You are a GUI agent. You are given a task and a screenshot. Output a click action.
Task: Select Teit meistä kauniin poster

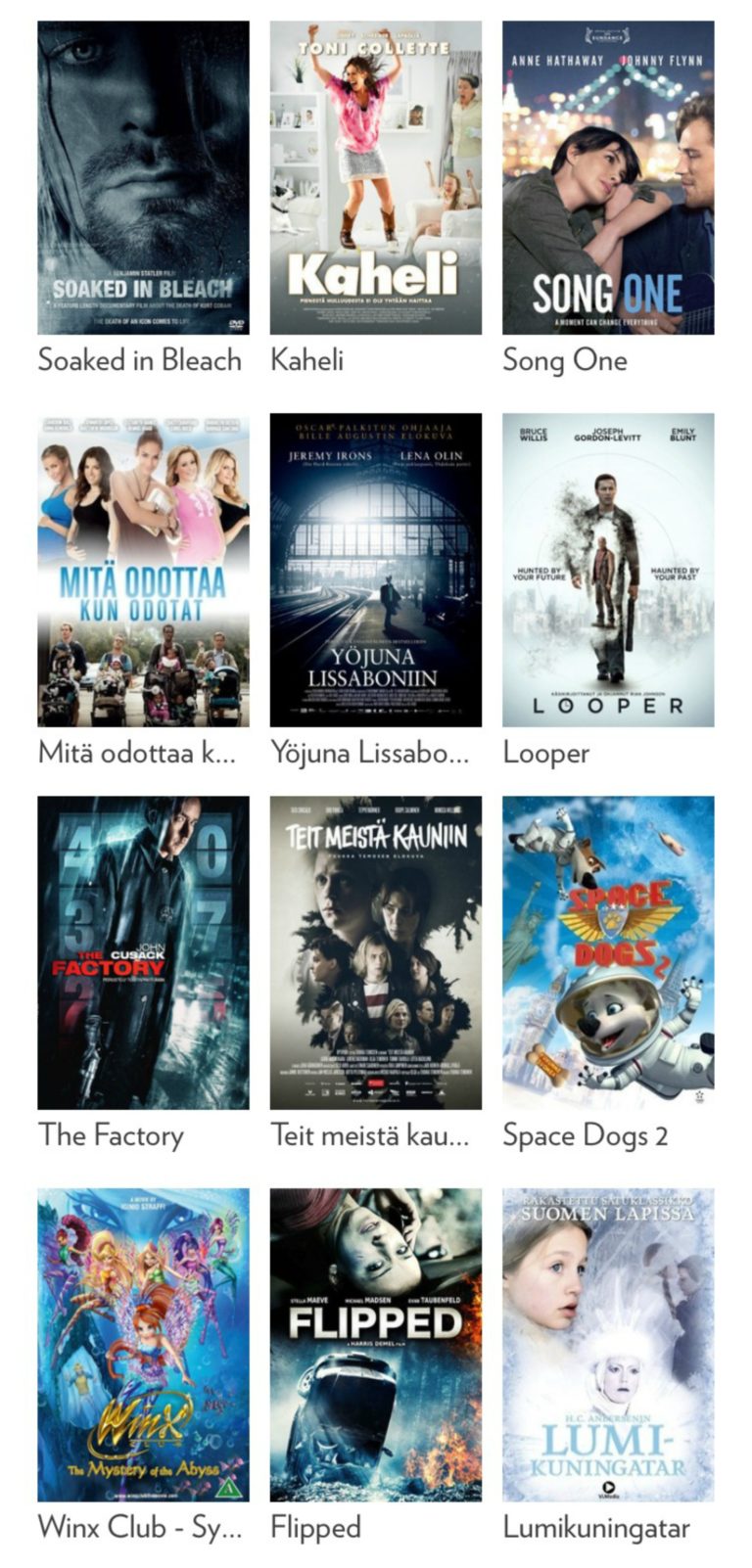pos(376,952)
